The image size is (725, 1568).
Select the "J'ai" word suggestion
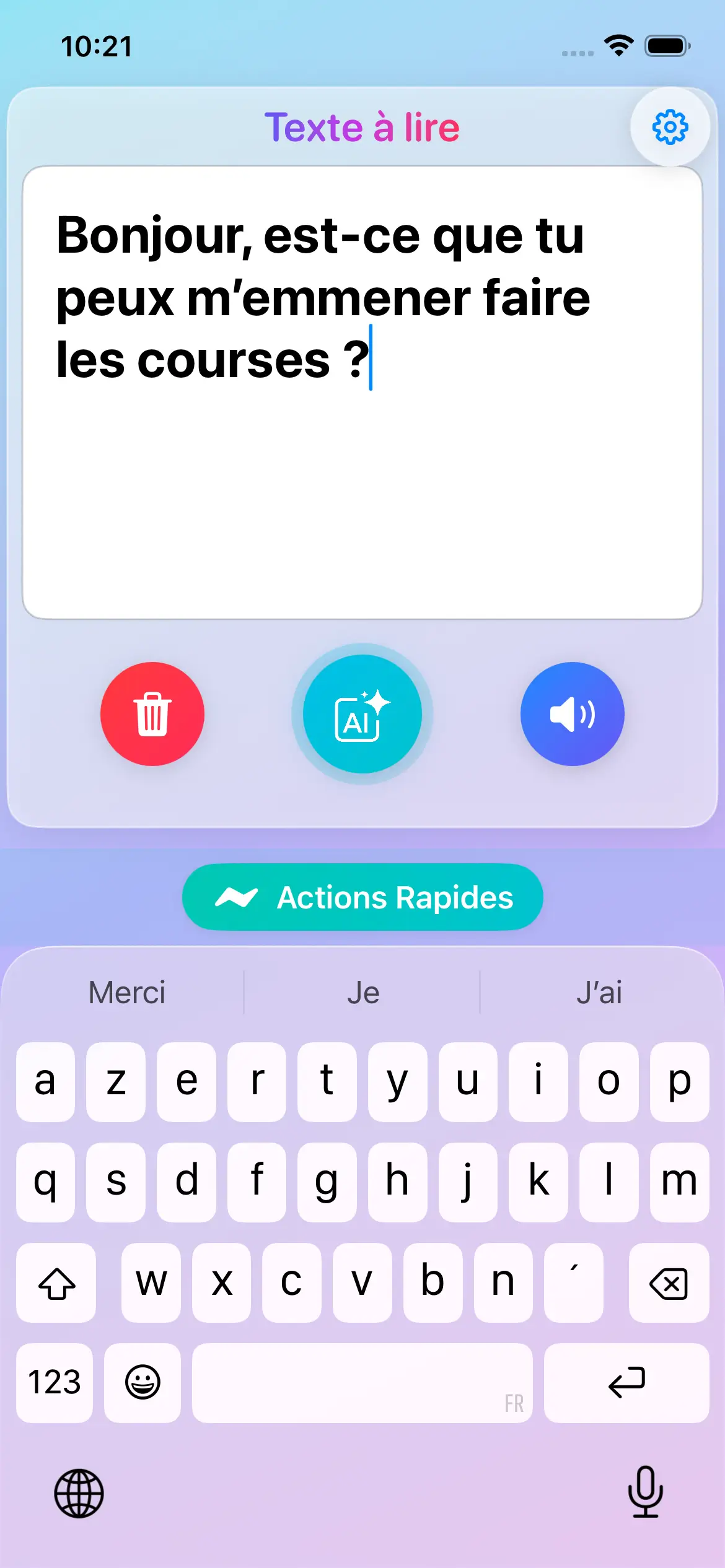pyautogui.click(x=599, y=993)
